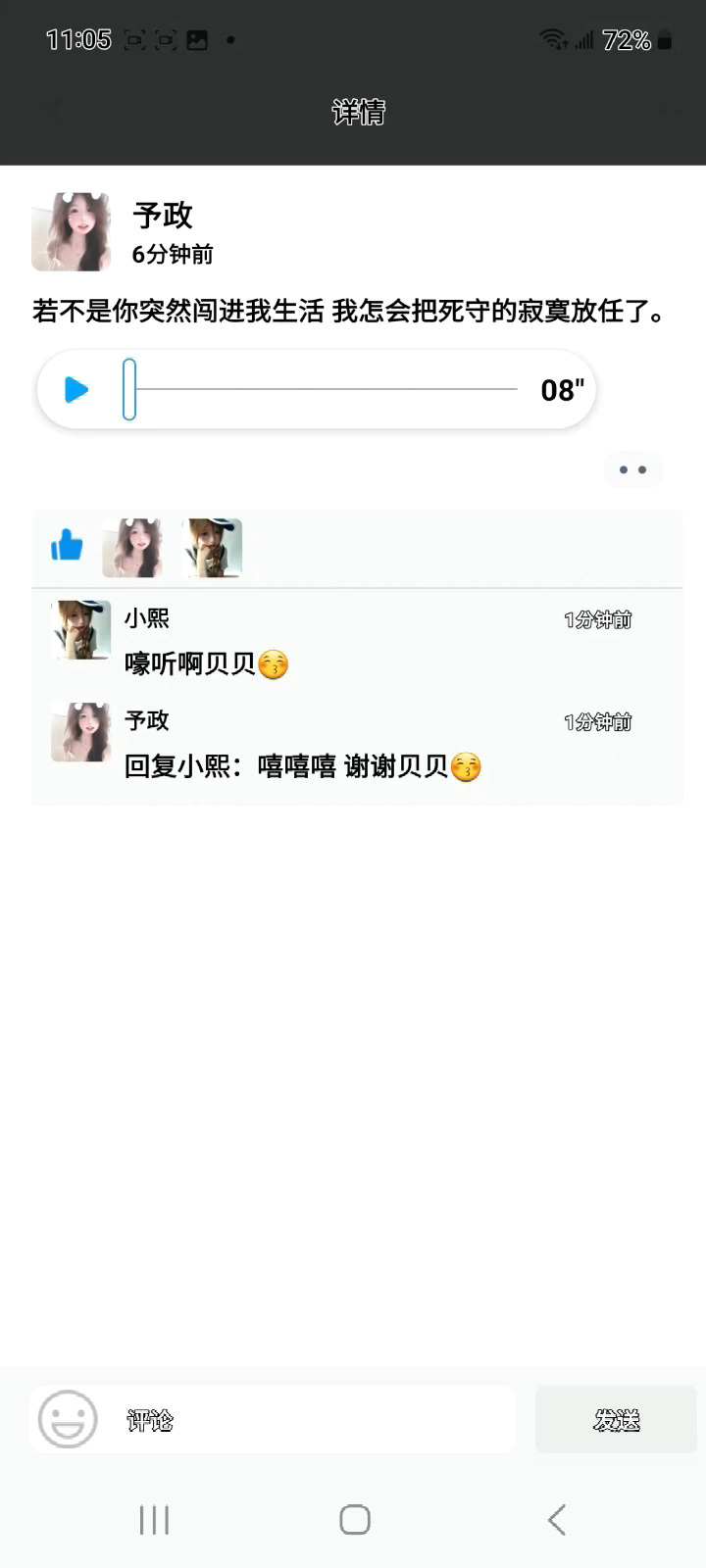
Task: Open the two-dot more options button
Action: click(632, 469)
